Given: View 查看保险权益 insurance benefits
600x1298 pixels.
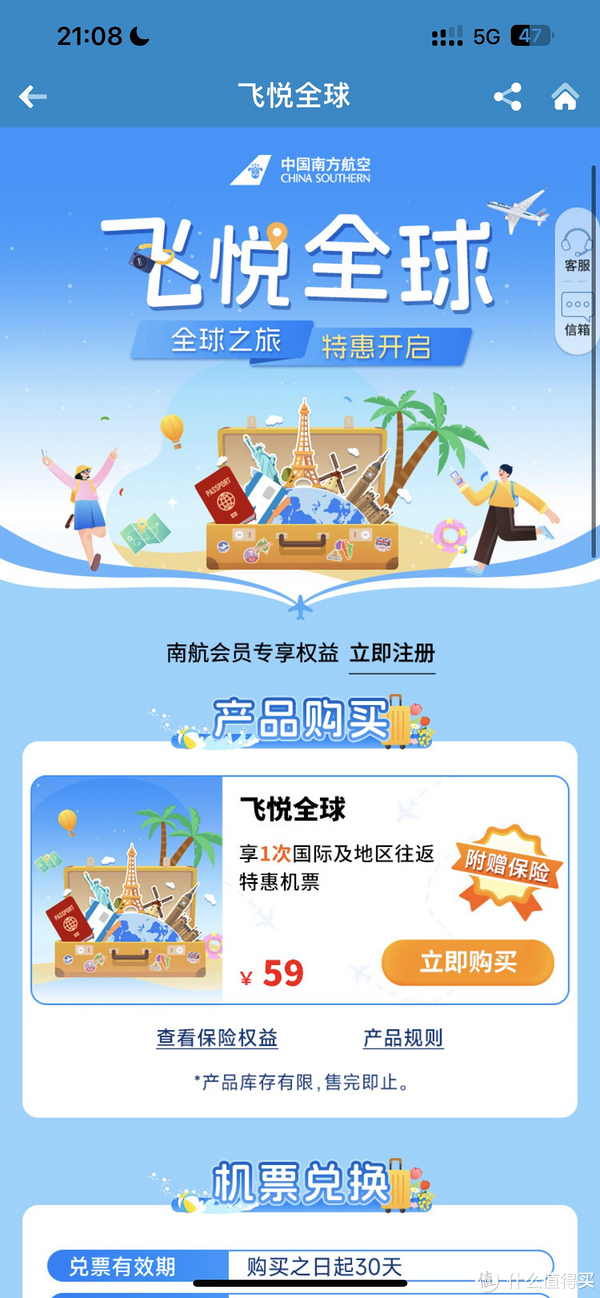Looking at the screenshot, I should pyautogui.click(x=217, y=1038).
